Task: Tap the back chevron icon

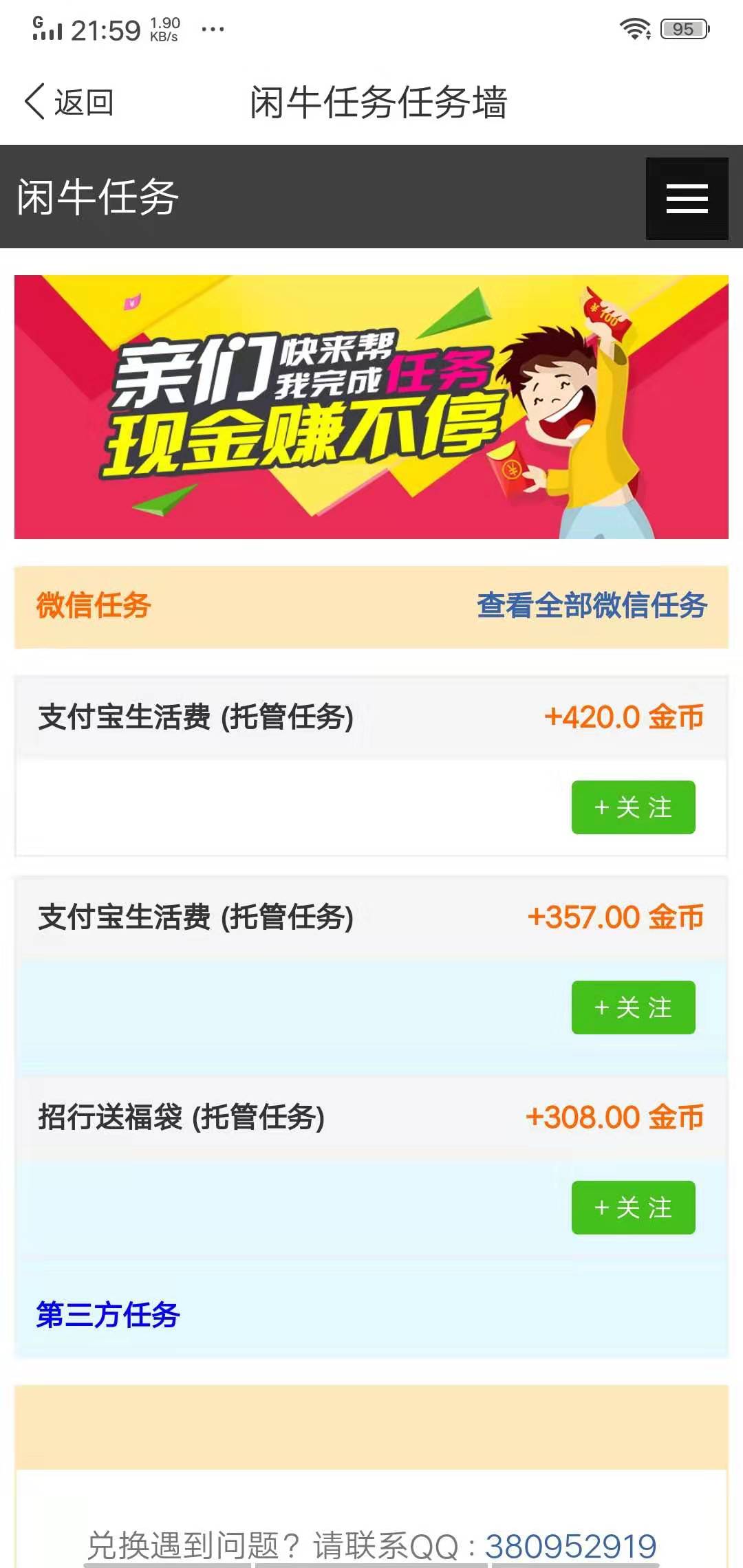Action: point(32,100)
